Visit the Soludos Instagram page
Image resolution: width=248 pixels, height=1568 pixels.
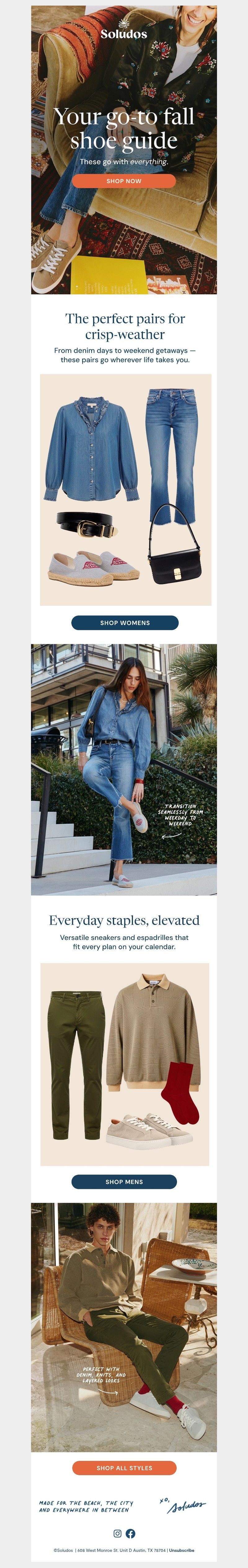[x=118, y=1533]
